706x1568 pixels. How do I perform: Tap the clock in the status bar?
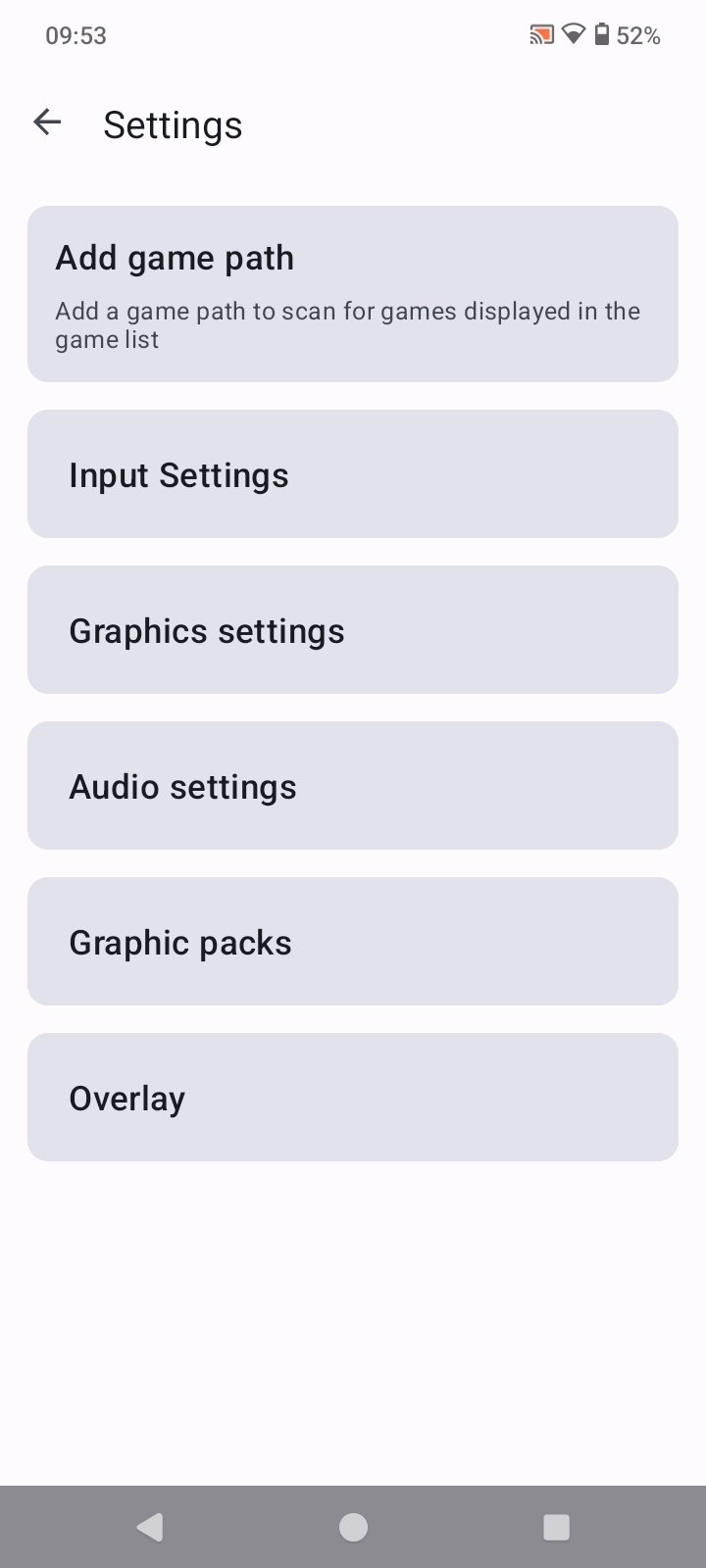pos(74,35)
